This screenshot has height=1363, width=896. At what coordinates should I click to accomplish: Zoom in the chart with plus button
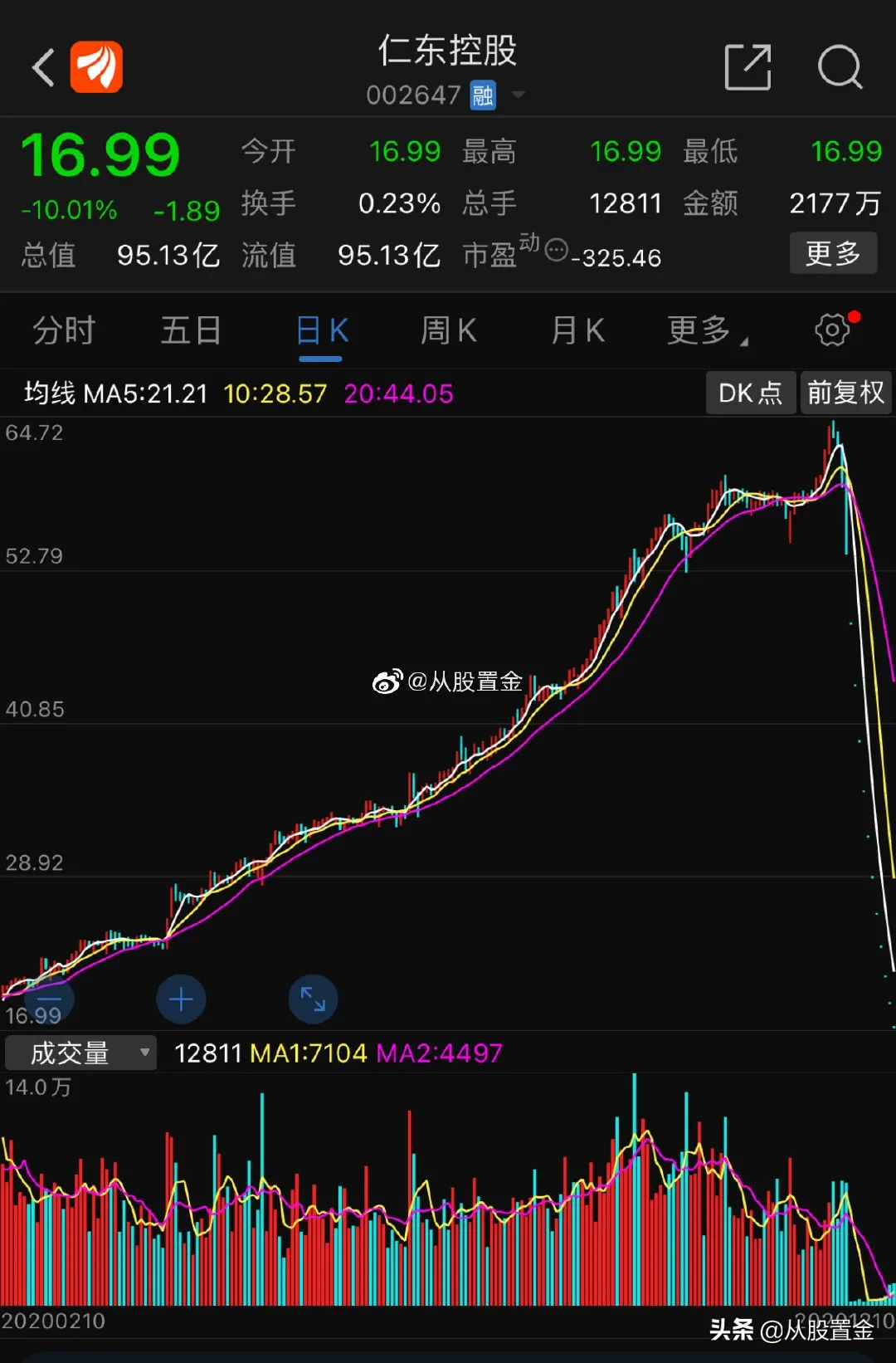coord(181,999)
